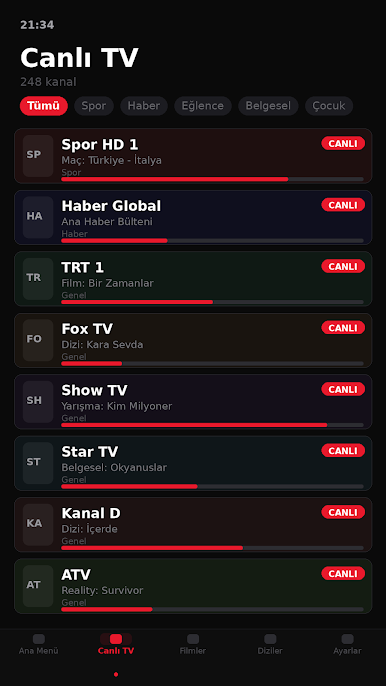Tune in to Star TV
The width and height of the screenshot is (386, 686).
193,463
